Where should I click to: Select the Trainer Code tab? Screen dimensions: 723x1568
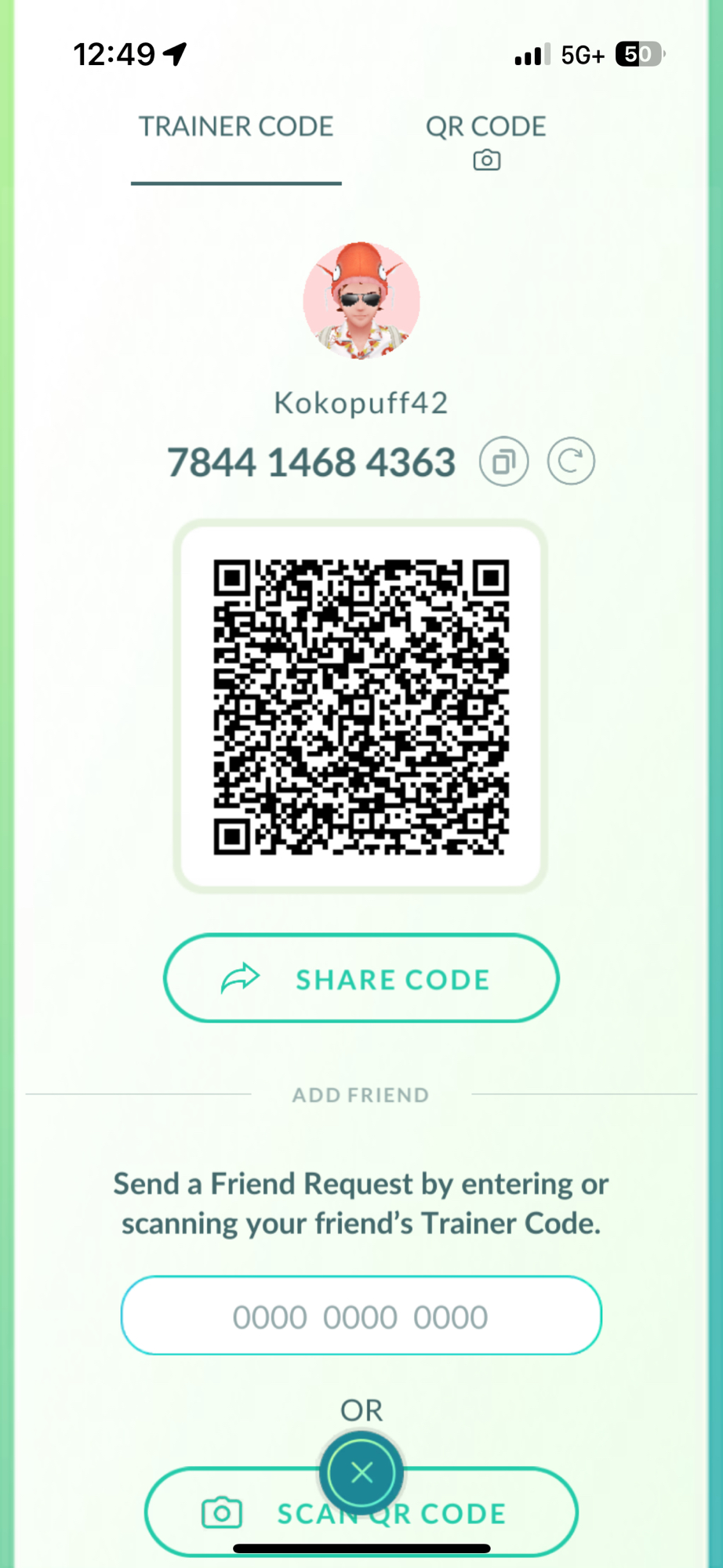coord(236,127)
